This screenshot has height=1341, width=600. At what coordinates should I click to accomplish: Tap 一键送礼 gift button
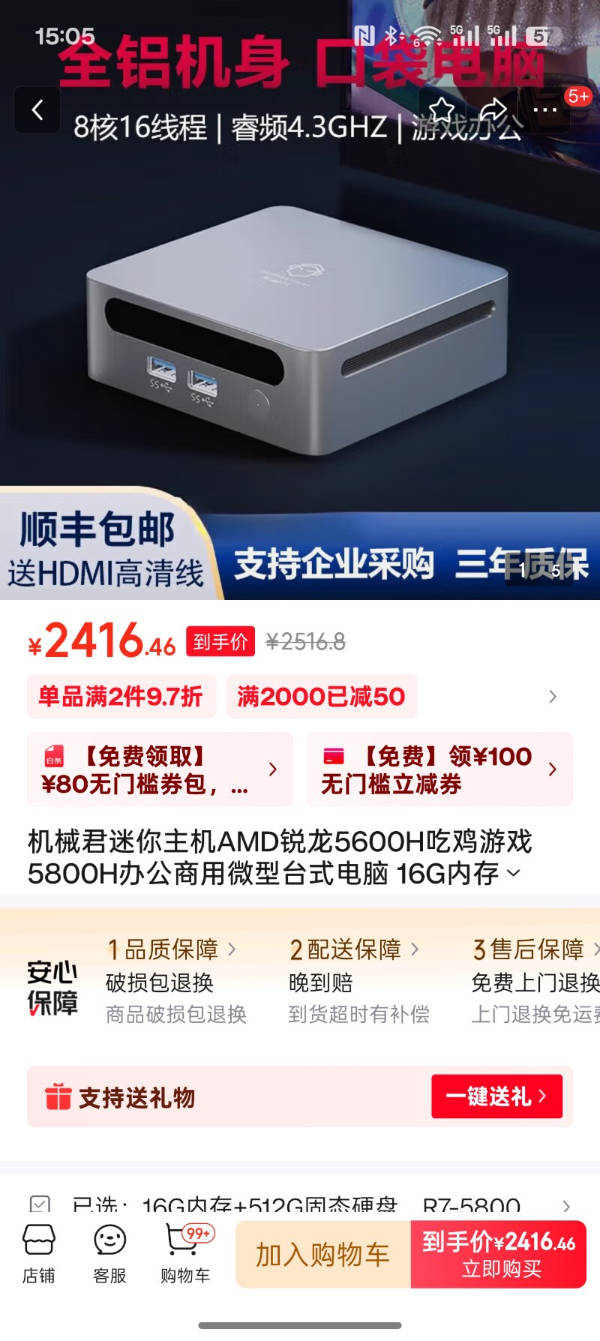[x=496, y=1097]
